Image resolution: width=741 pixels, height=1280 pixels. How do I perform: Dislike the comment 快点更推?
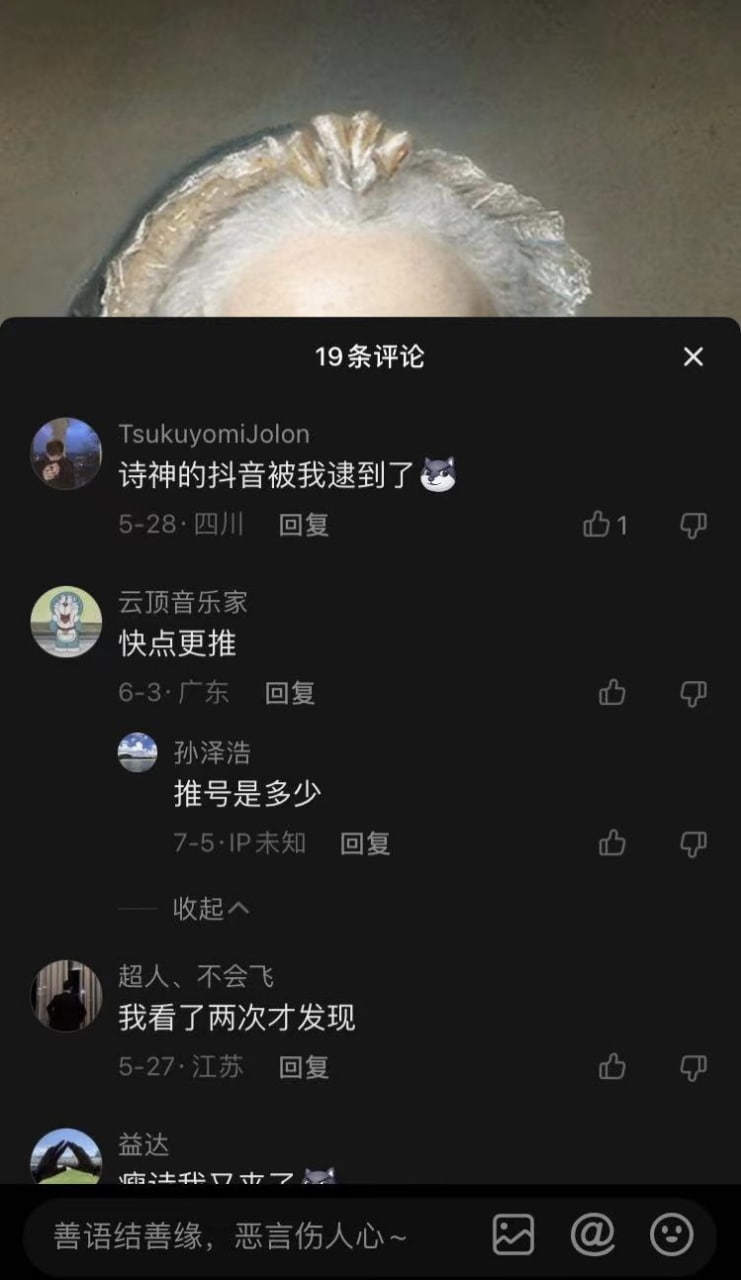[x=693, y=693]
